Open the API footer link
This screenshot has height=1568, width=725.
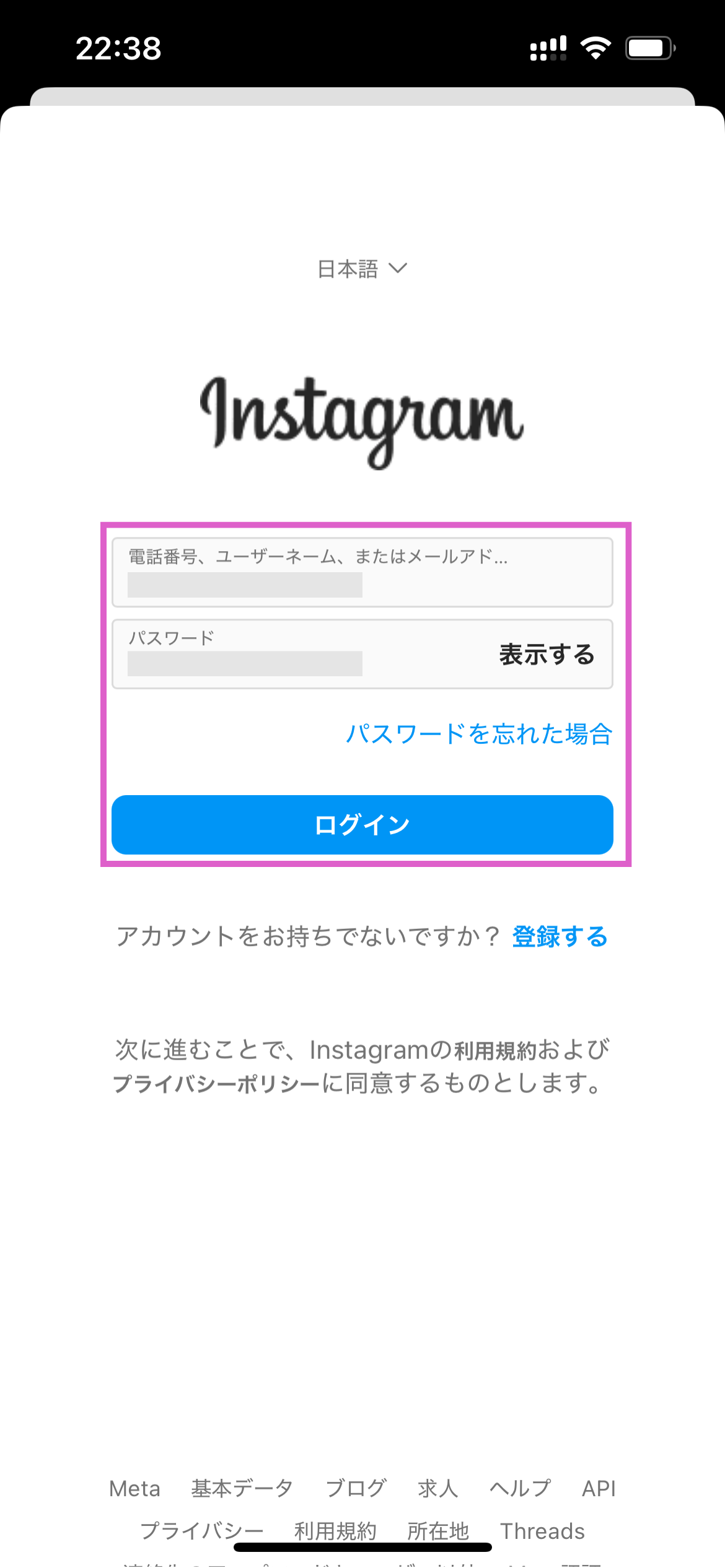tap(599, 1489)
